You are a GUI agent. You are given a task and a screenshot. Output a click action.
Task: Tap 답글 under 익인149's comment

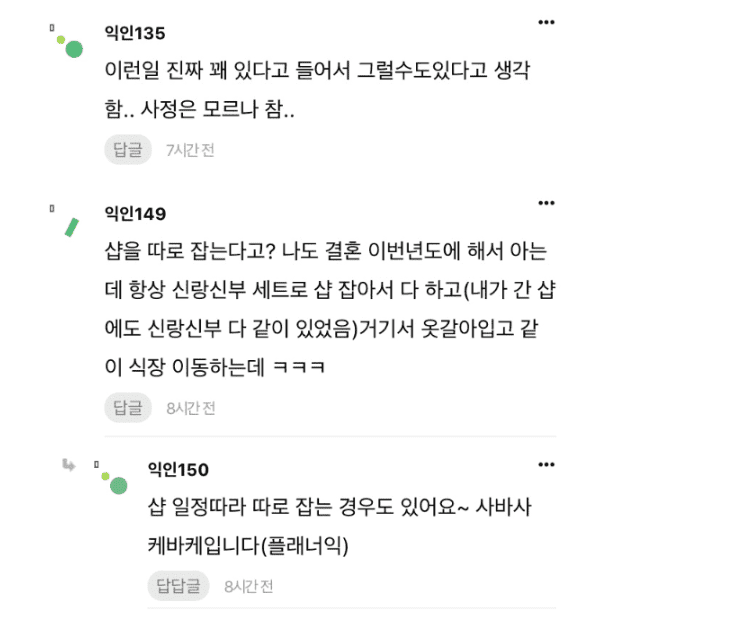point(127,408)
